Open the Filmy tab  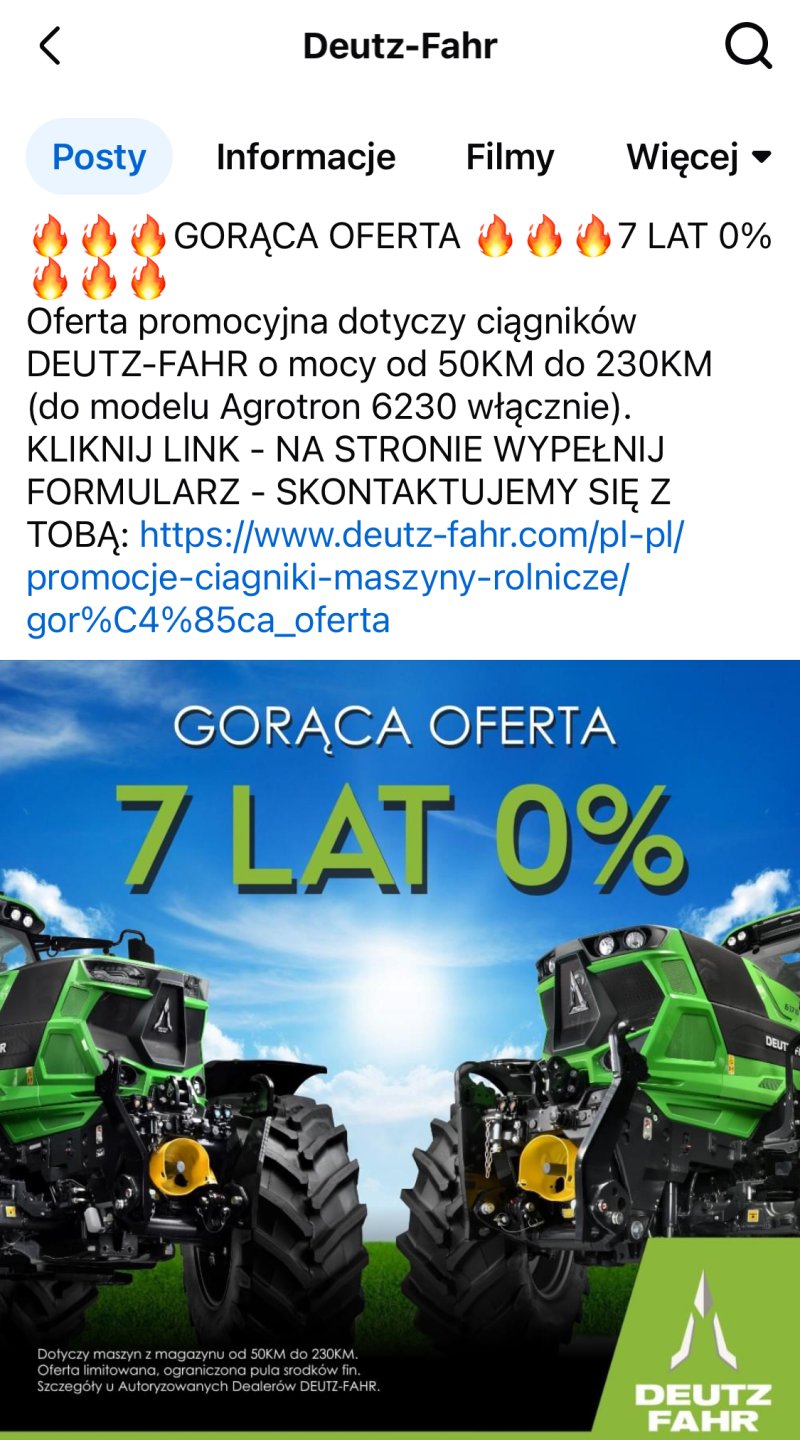(510, 157)
